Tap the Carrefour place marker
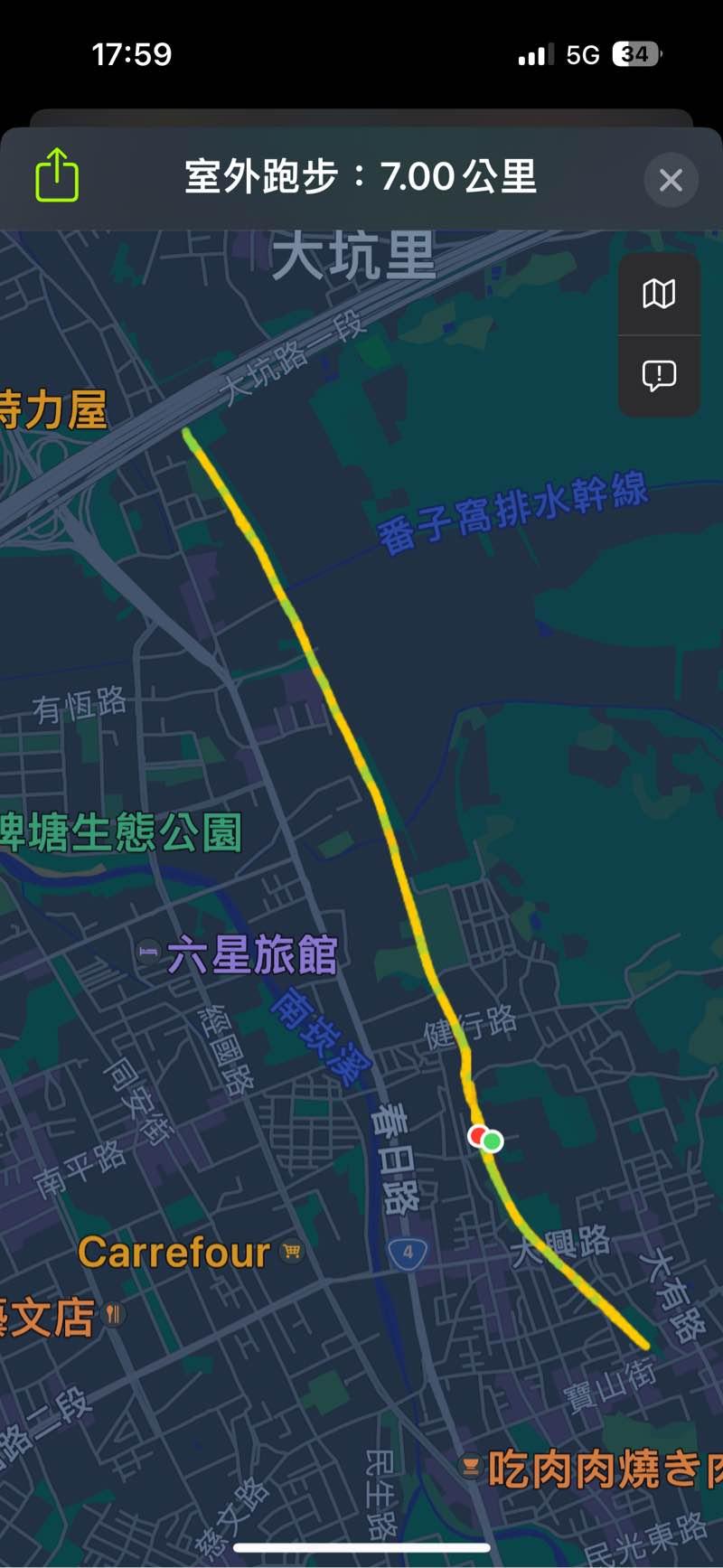Screen dimensions: 723x1568 point(291,1252)
